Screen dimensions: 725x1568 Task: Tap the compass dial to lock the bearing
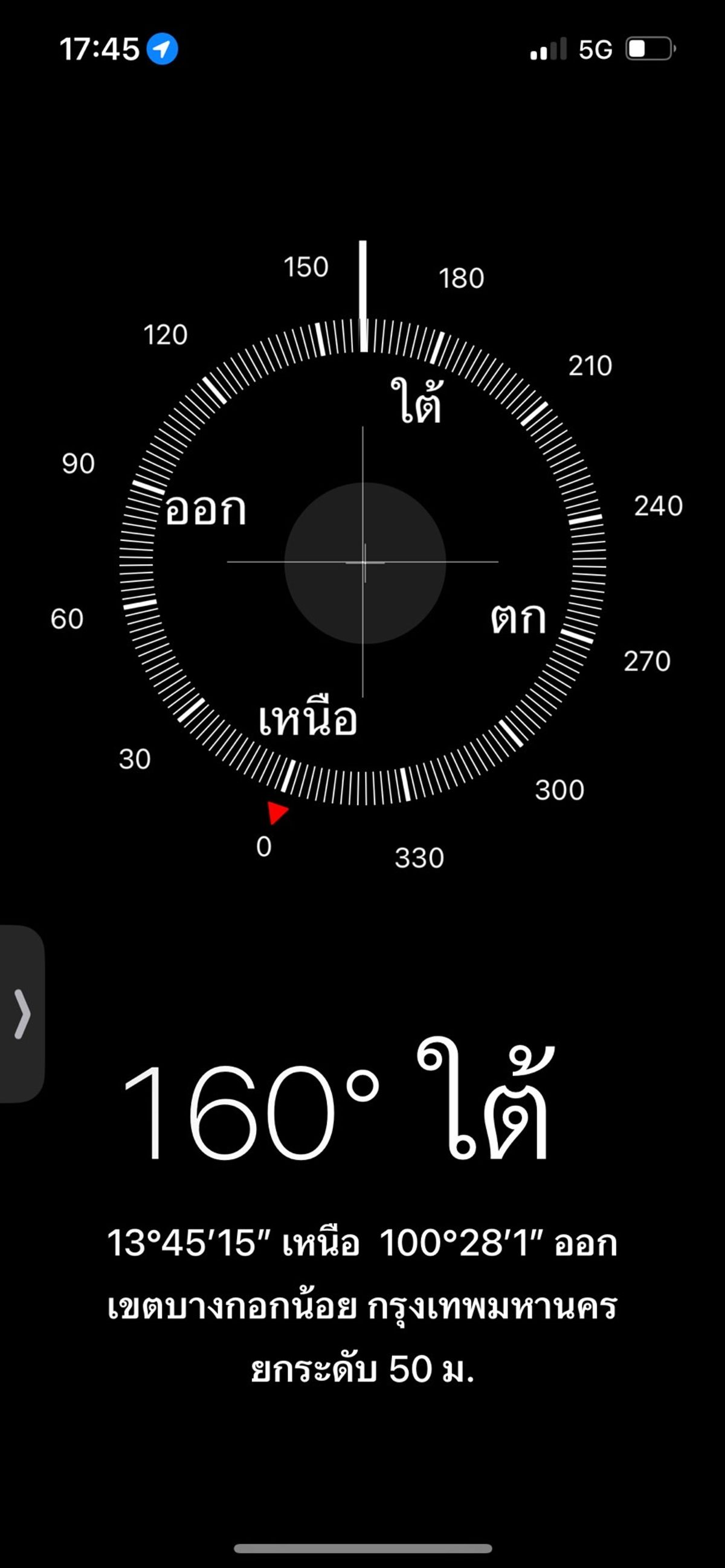(363, 562)
